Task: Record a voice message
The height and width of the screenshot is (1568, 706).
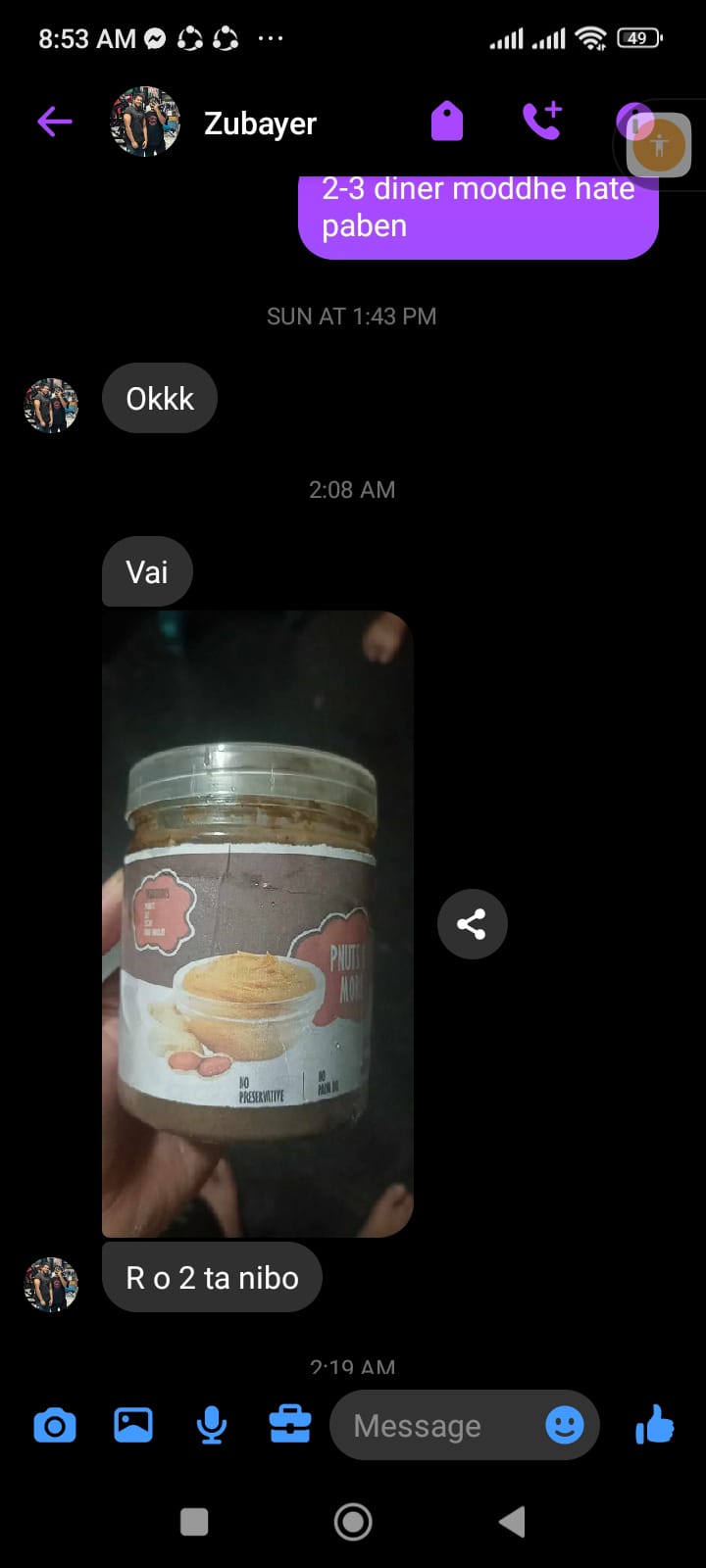Action: click(x=212, y=1425)
